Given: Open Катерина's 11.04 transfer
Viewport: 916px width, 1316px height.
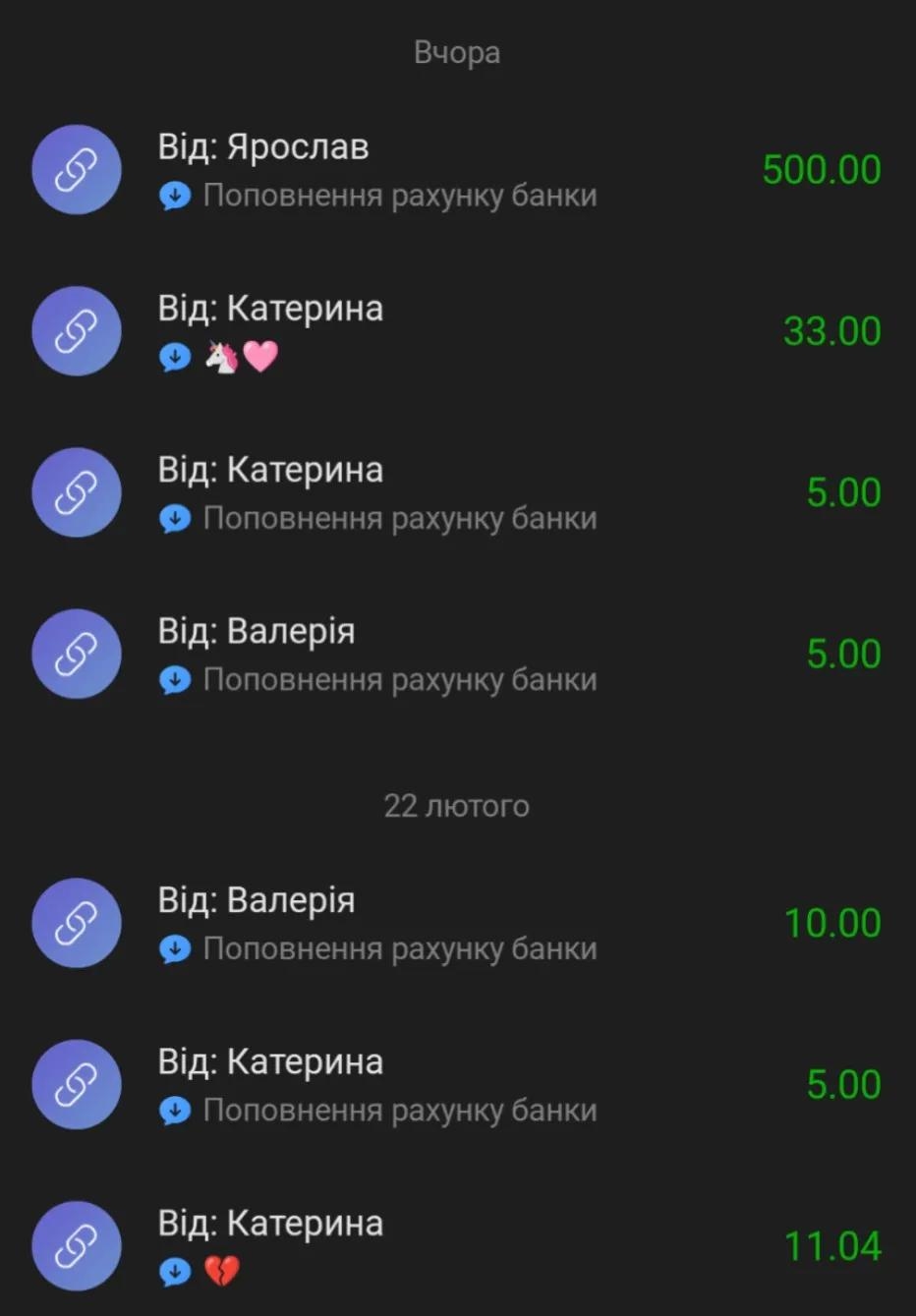Looking at the screenshot, I should [x=457, y=1246].
